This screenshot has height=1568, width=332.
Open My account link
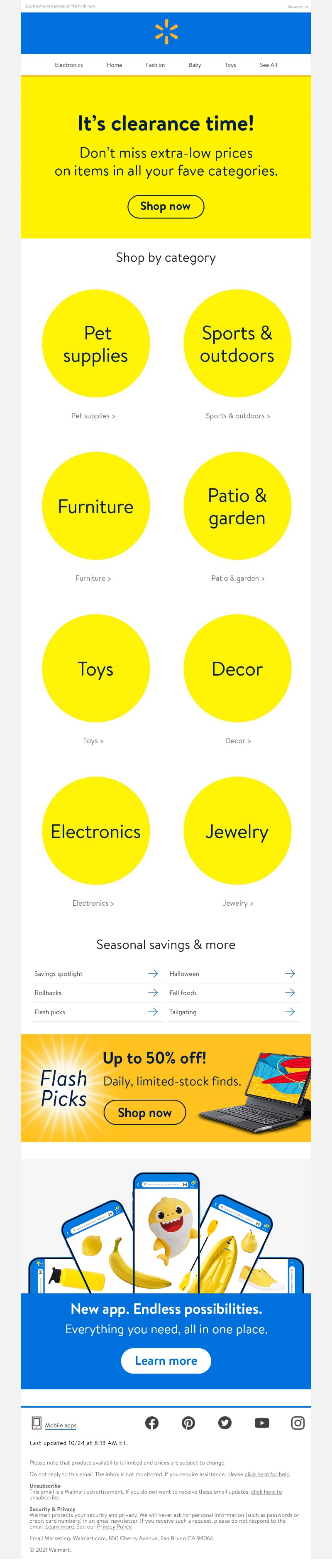(297, 7)
